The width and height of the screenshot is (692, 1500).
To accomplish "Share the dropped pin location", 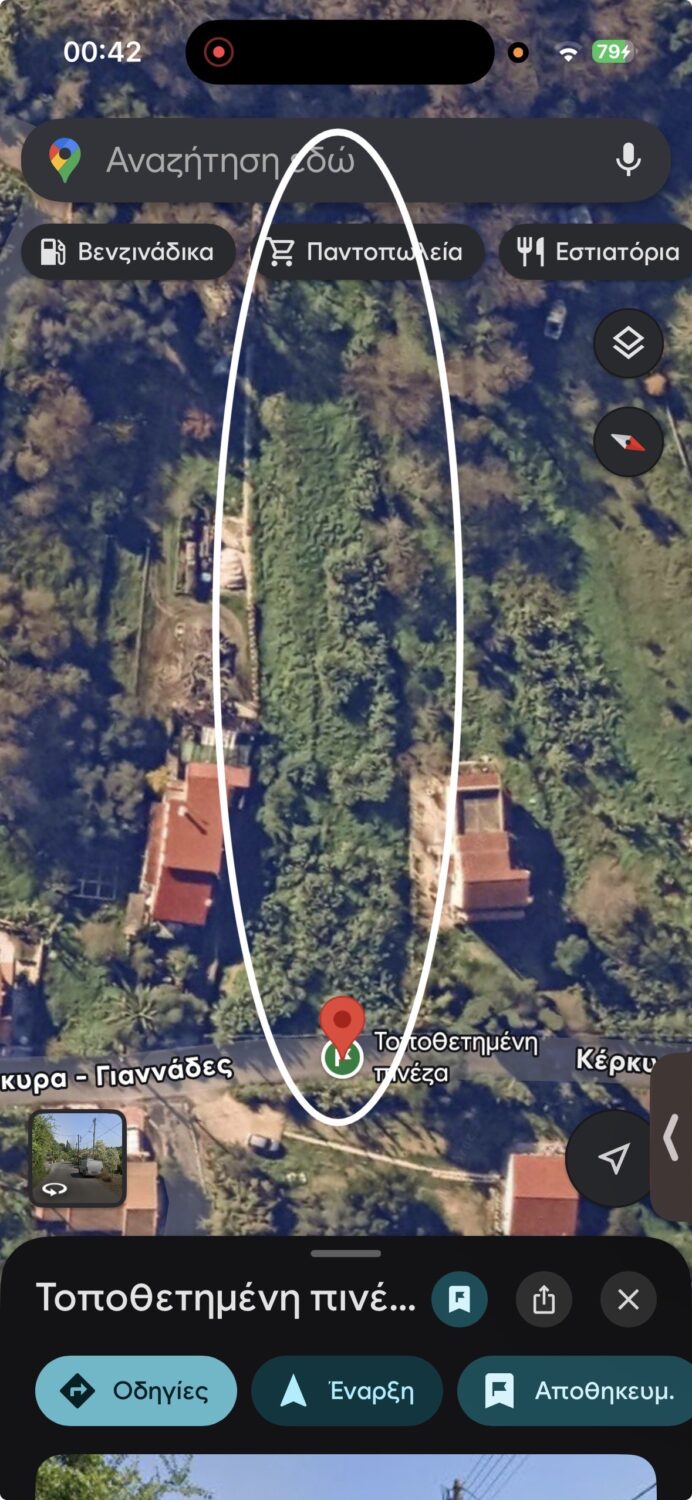I will click(544, 1299).
